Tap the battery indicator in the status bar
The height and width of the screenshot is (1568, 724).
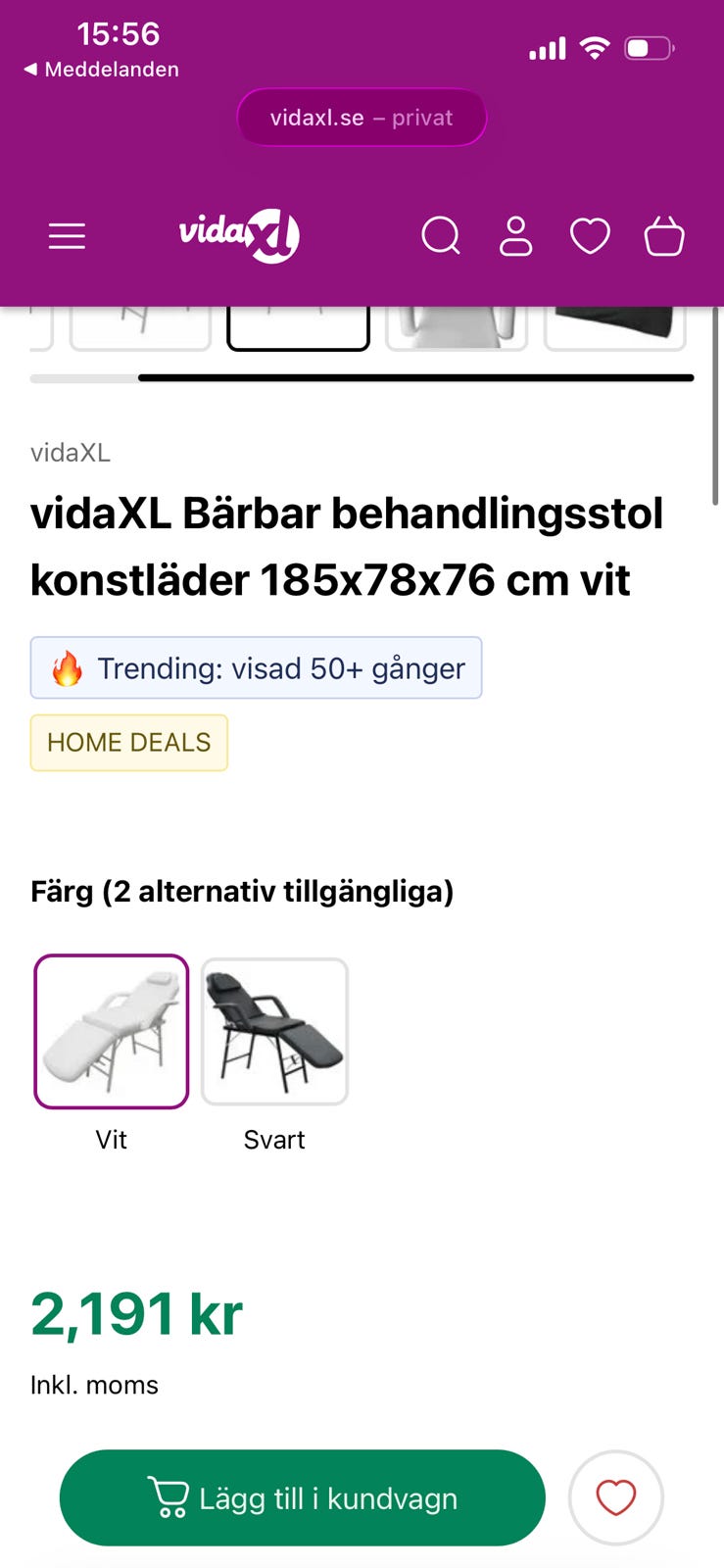point(649,47)
